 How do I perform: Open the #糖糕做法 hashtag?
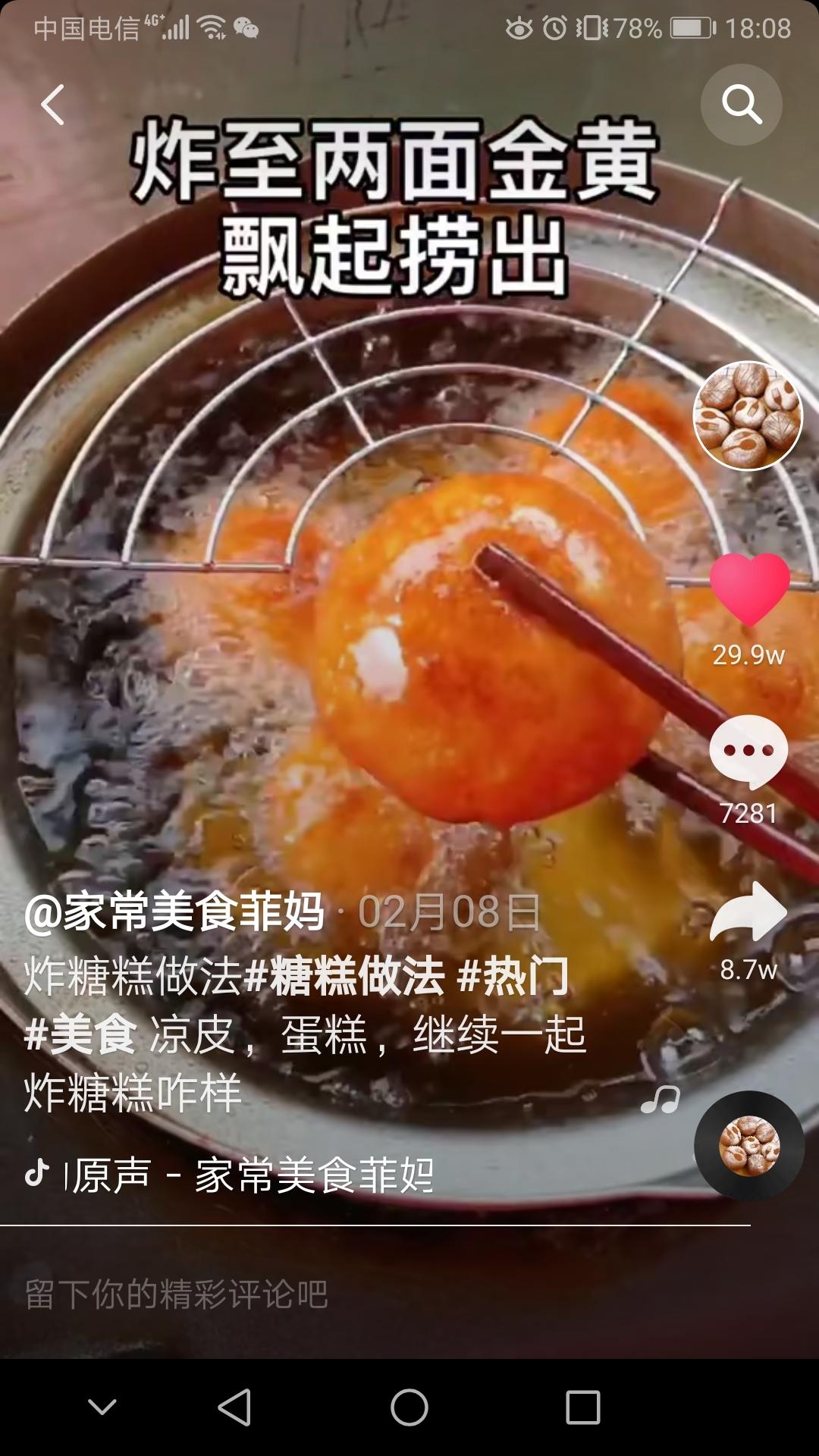coord(345,976)
